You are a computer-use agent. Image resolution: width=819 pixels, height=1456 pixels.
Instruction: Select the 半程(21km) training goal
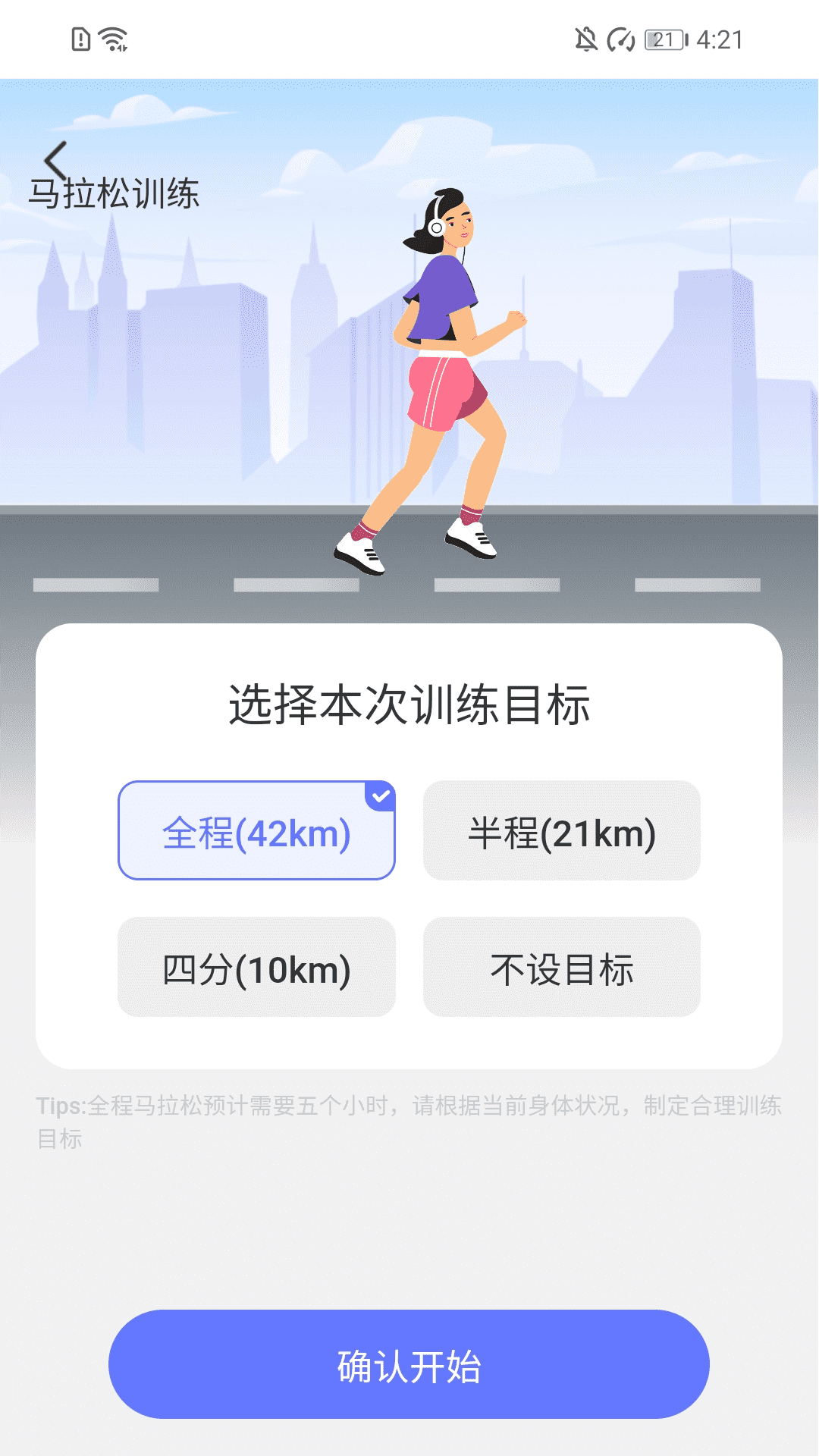tap(562, 832)
